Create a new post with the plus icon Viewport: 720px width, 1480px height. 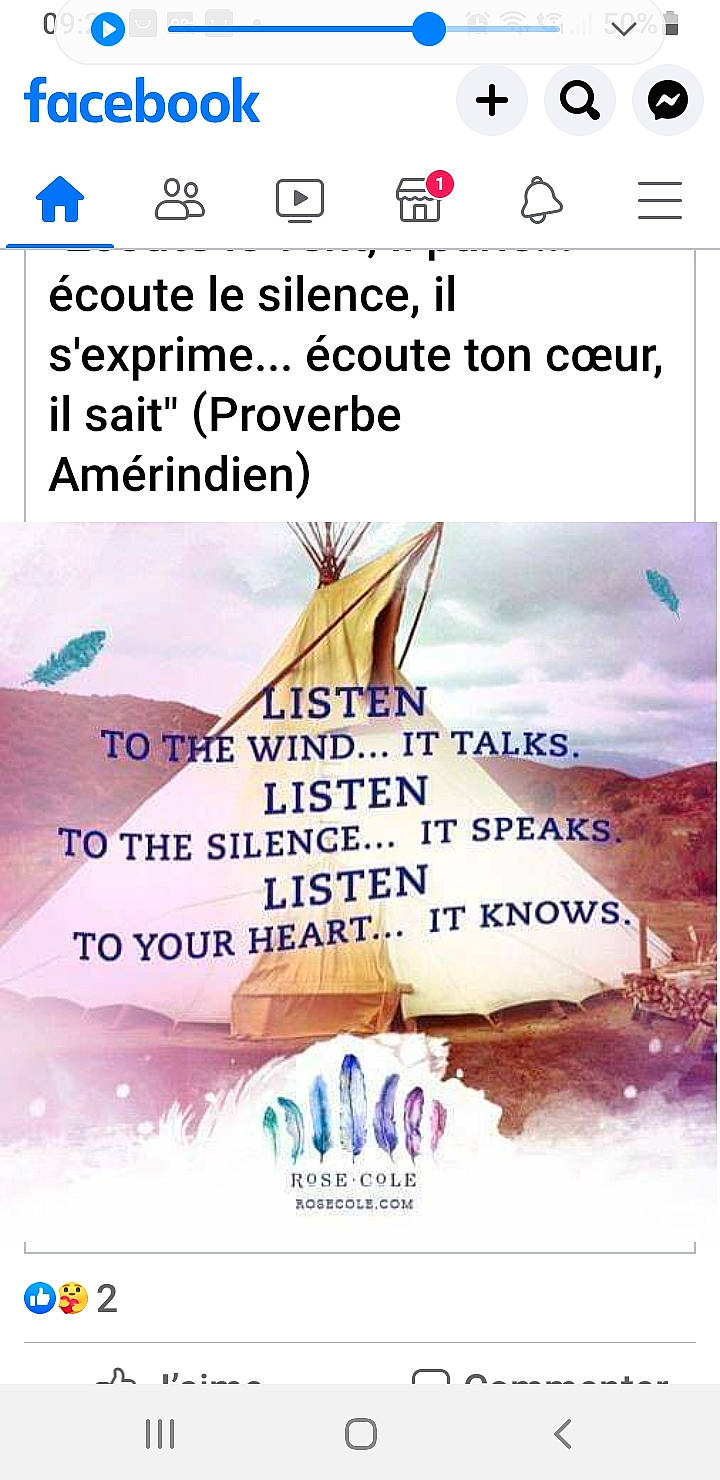click(491, 101)
